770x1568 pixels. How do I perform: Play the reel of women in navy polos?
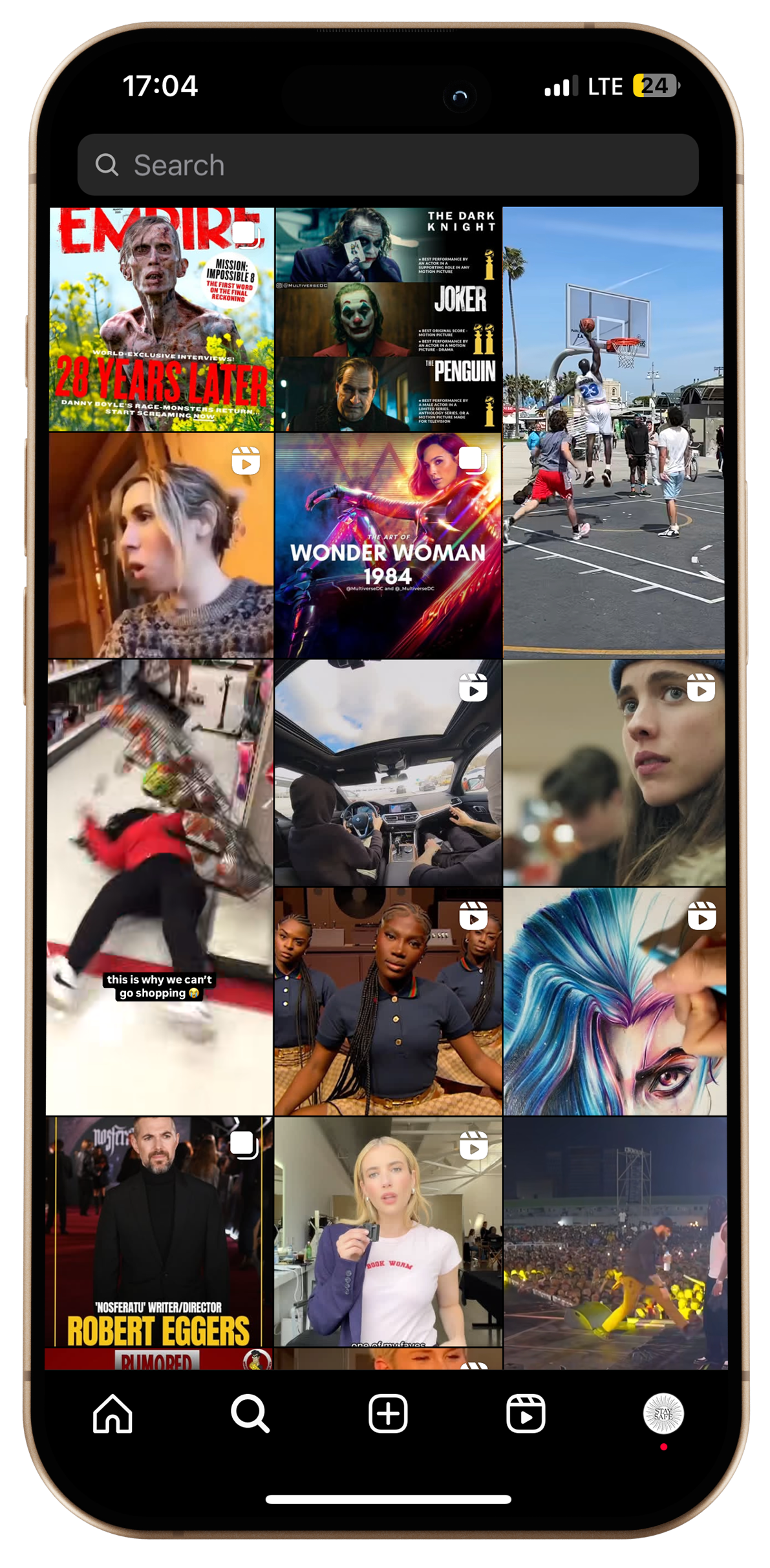click(x=388, y=1001)
